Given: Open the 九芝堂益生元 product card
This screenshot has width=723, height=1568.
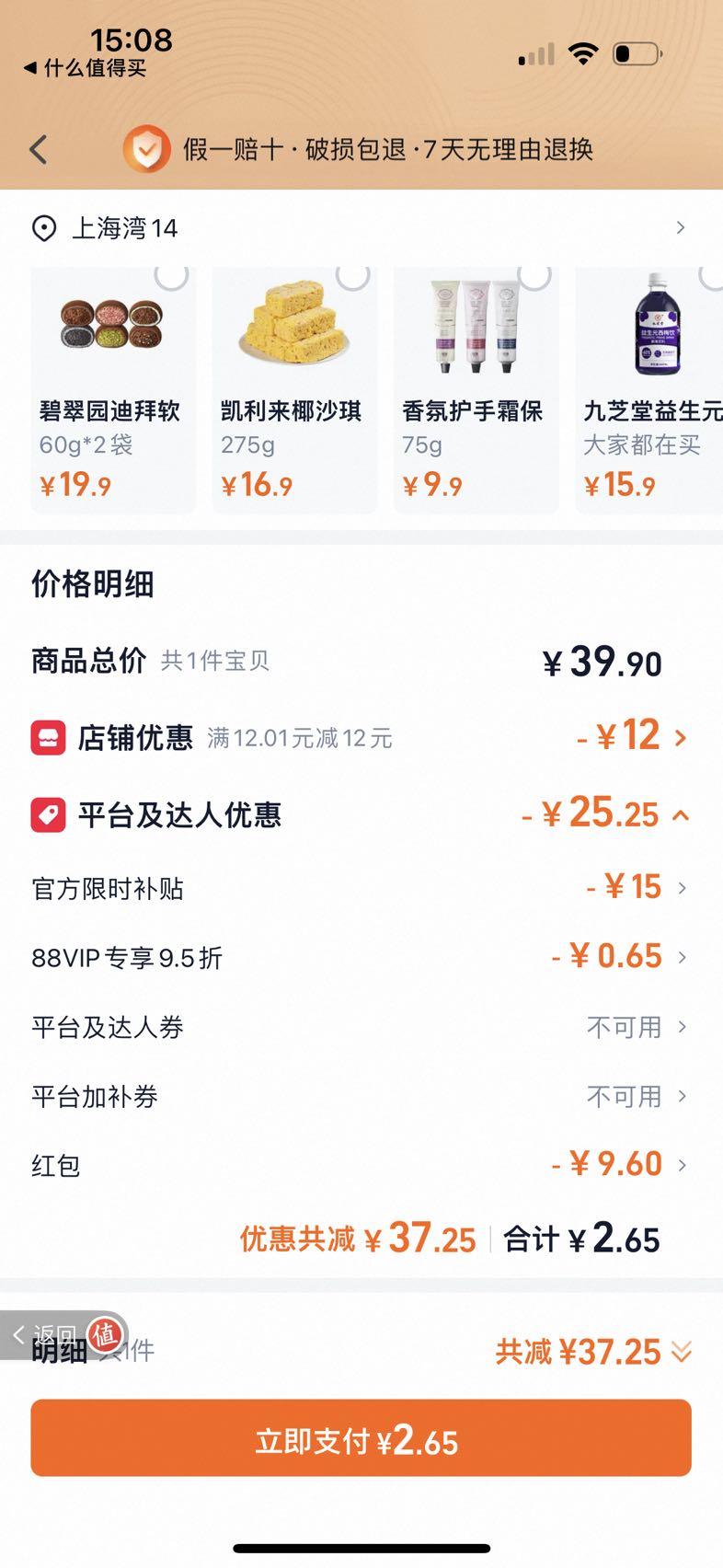Looking at the screenshot, I should (x=649, y=390).
